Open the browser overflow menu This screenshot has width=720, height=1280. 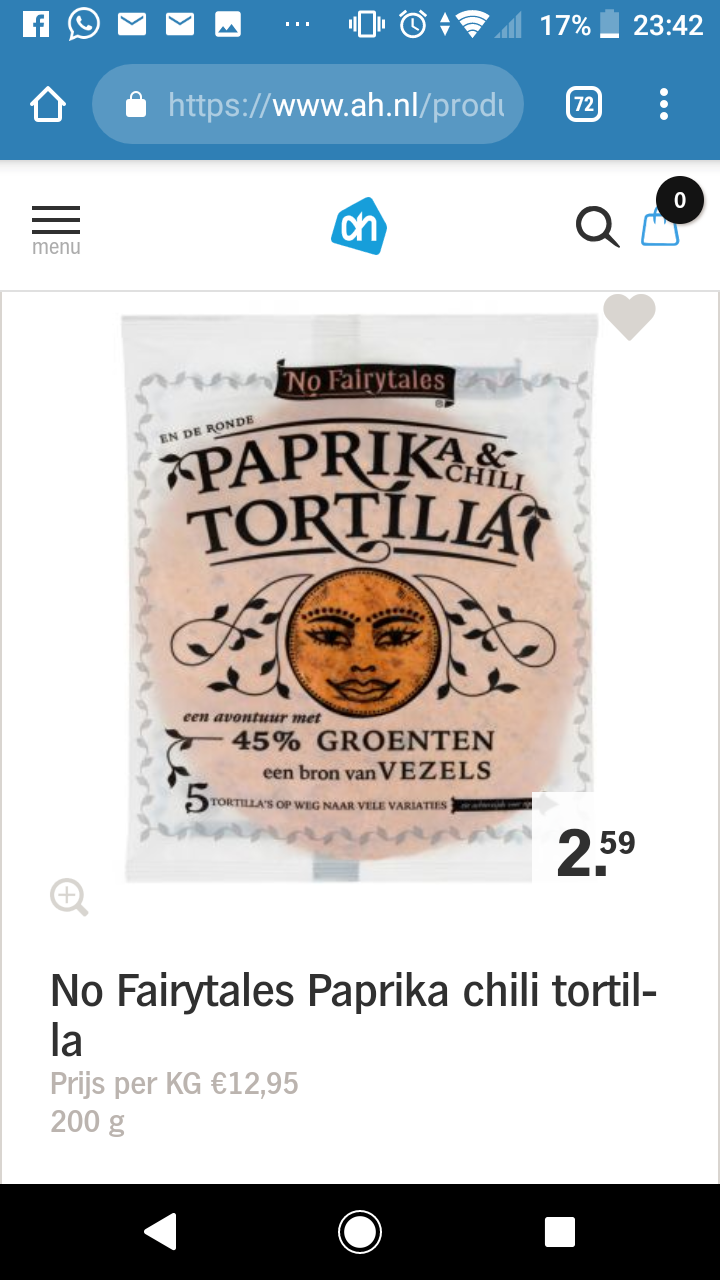(x=664, y=104)
